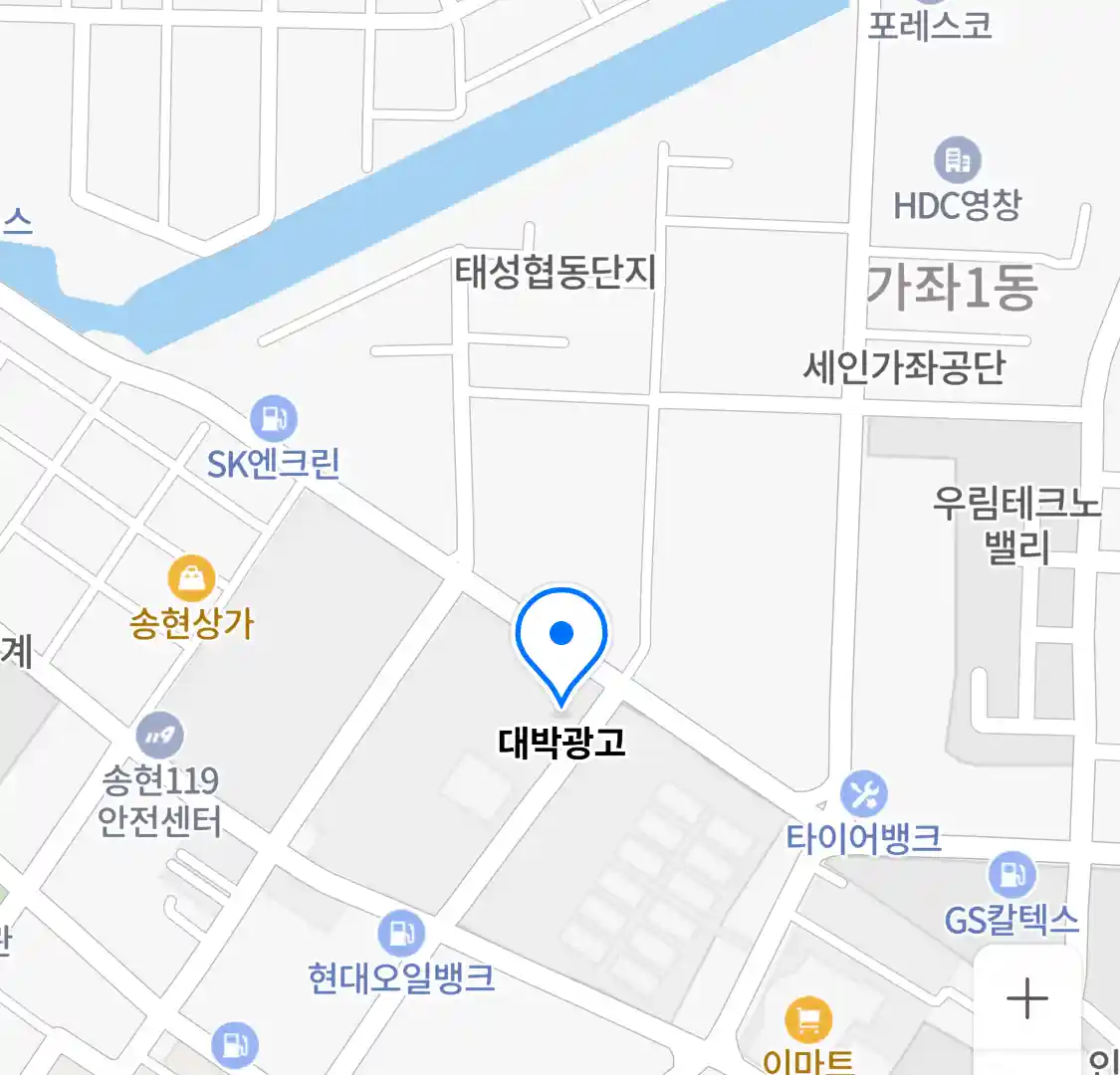This screenshot has height=1075, width=1120.
Task: Open the 송현119안전센터 marker
Action: (x=160, y=737)
